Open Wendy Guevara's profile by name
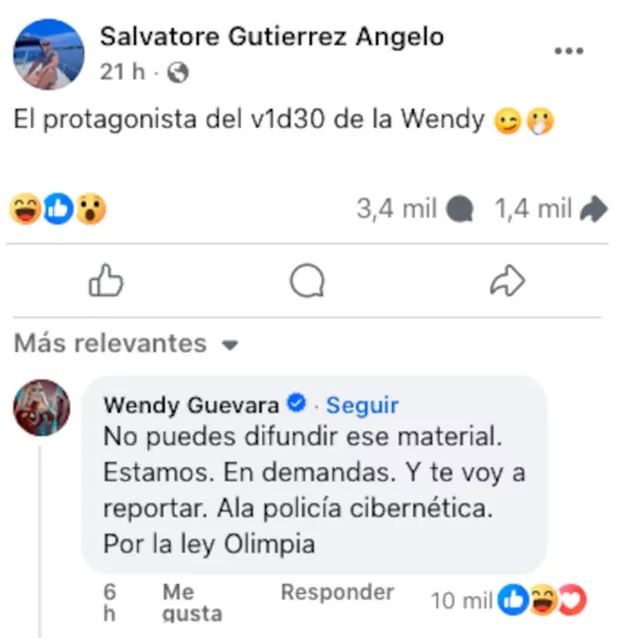 pyautogui.click(x=191, y=405)
